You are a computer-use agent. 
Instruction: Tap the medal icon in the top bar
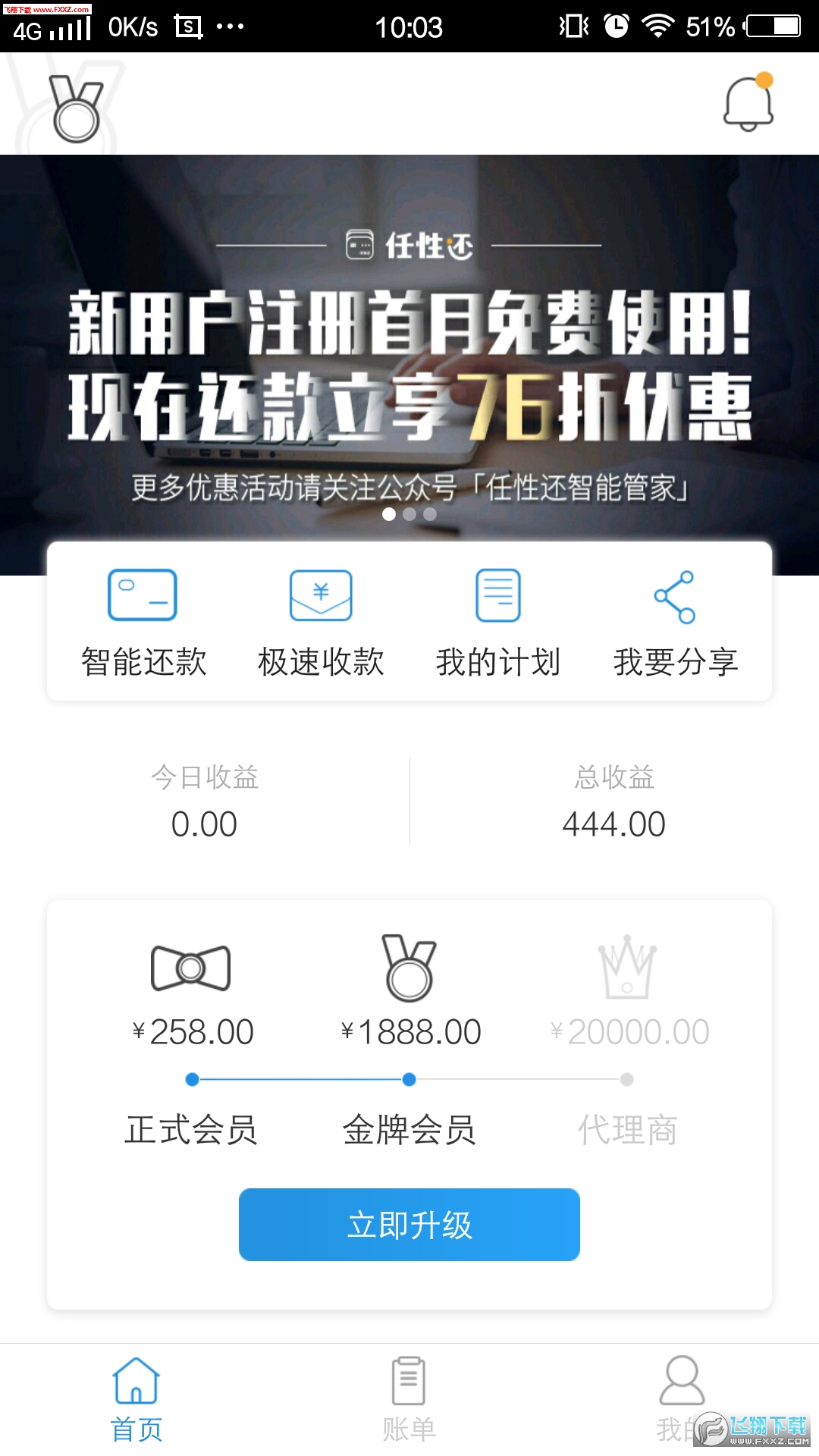pyautogui.click(x=76, y=108)
